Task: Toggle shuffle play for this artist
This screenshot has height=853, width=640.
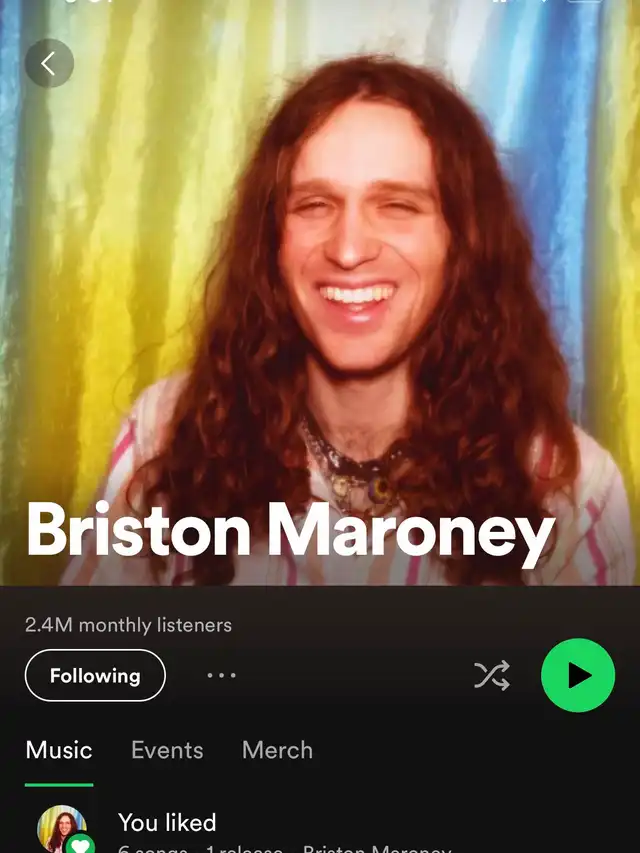Action: tap(491, 676)
